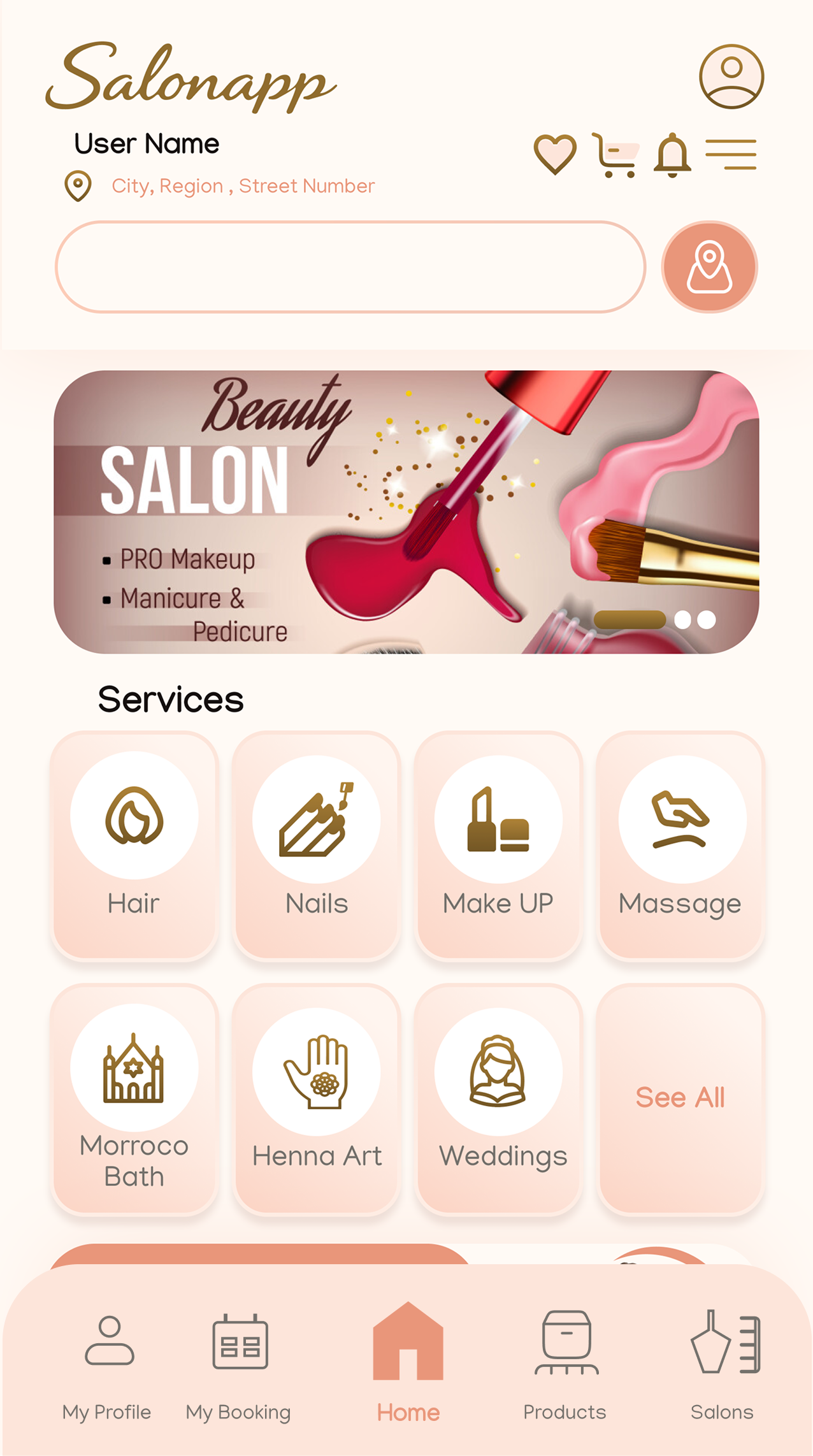Open the Morroco Bath service
This screenshot has height=1456, width=813.
click(134, 1098)
